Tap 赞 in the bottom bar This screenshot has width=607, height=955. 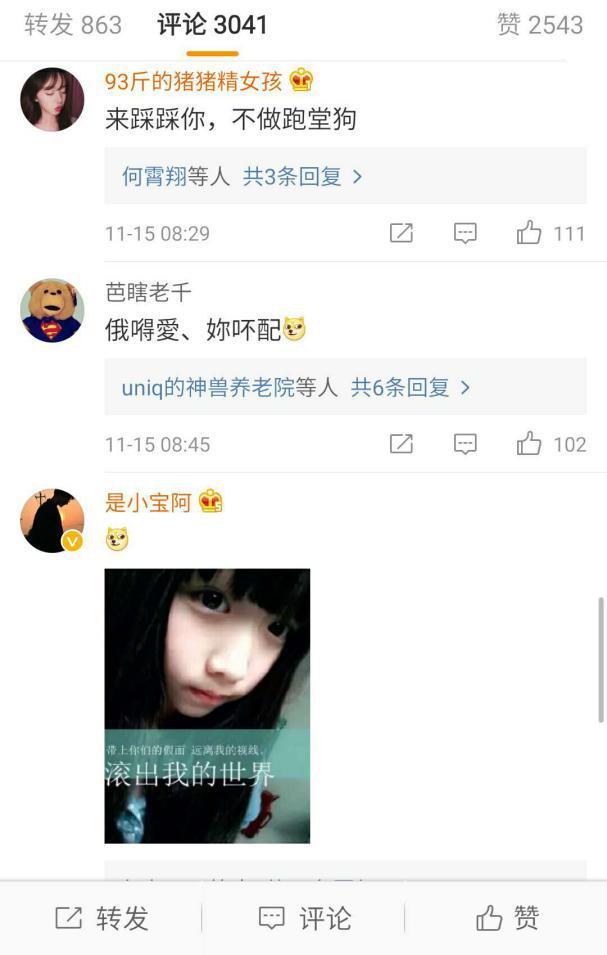[507, 918]
